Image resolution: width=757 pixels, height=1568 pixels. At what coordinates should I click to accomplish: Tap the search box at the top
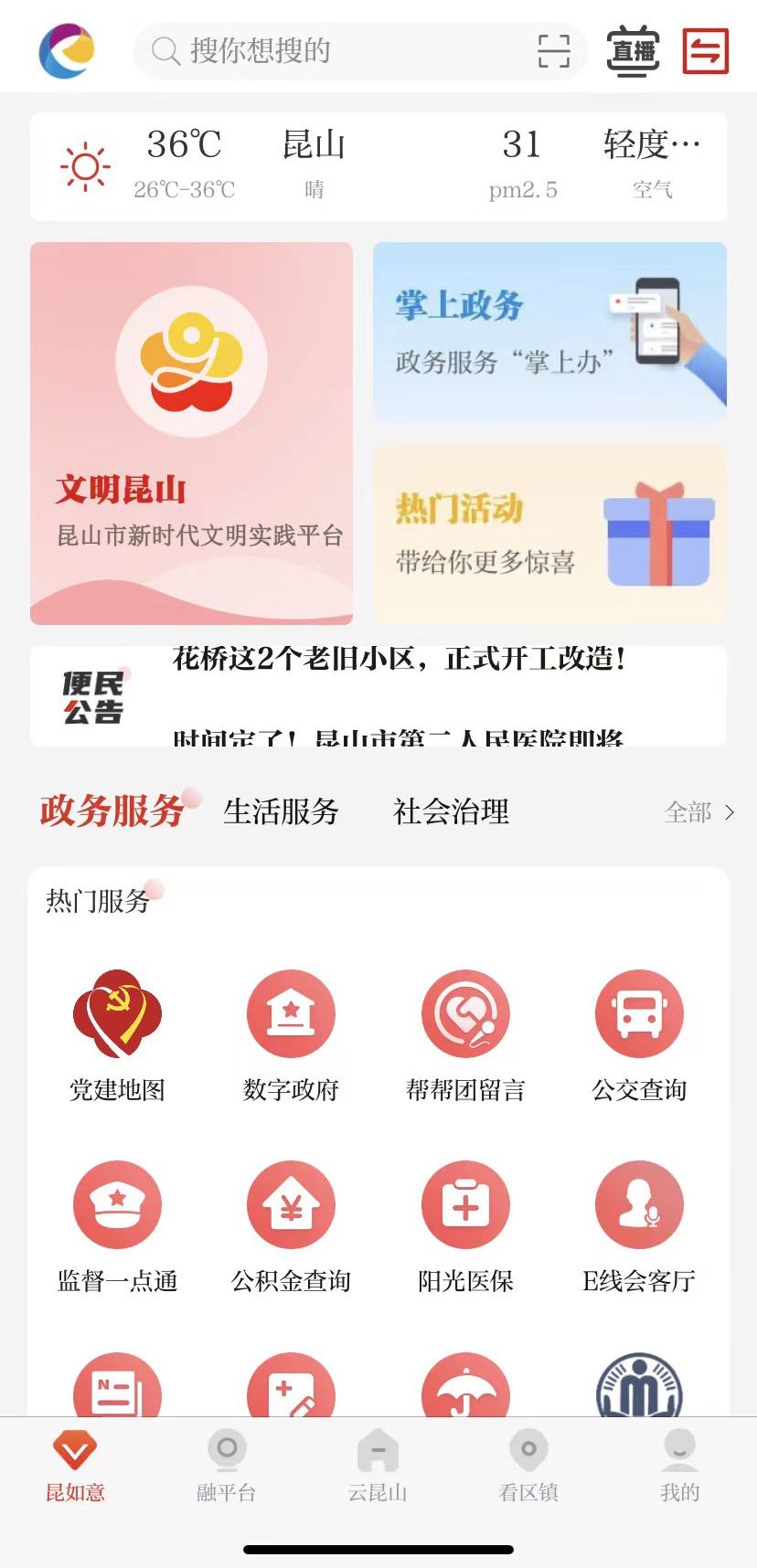point(338,51)
